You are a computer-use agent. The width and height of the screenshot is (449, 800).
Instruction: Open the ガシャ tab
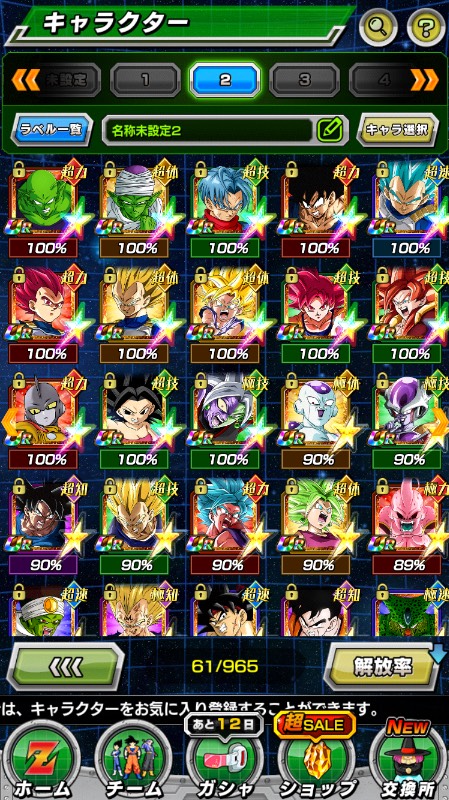(x=223, y=757)
